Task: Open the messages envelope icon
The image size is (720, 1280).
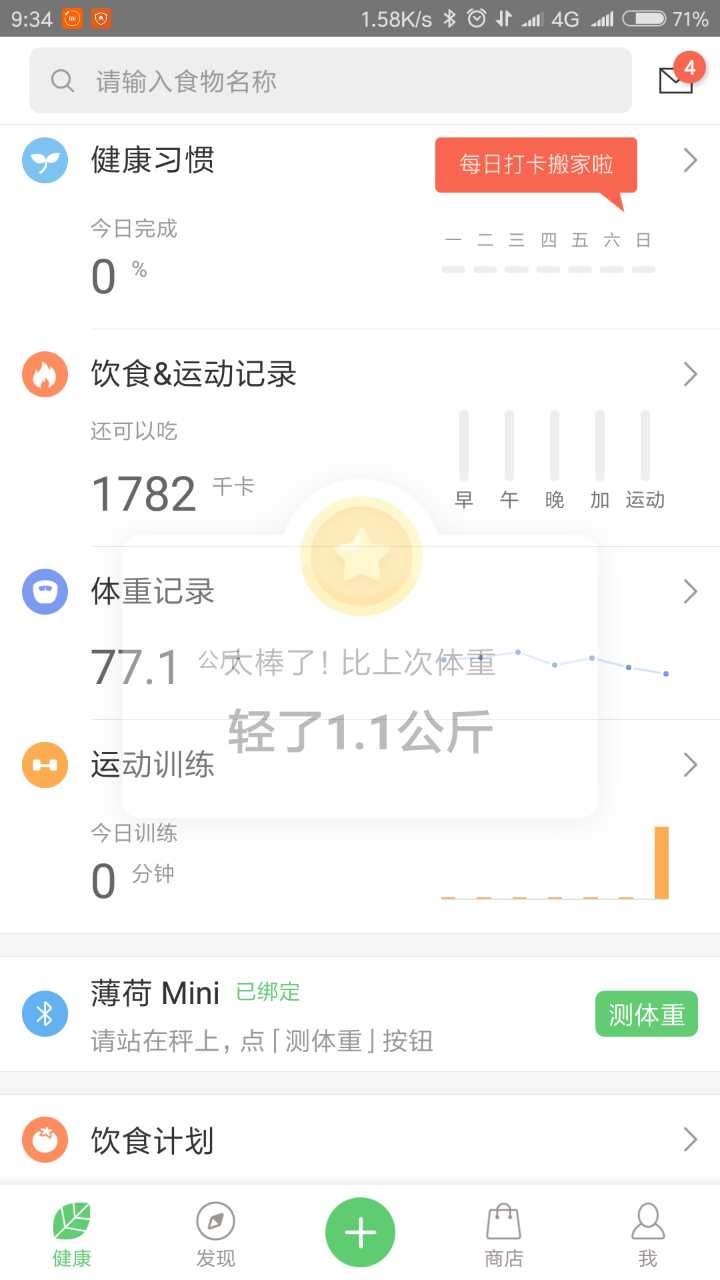Action: [x=676, y=80]
